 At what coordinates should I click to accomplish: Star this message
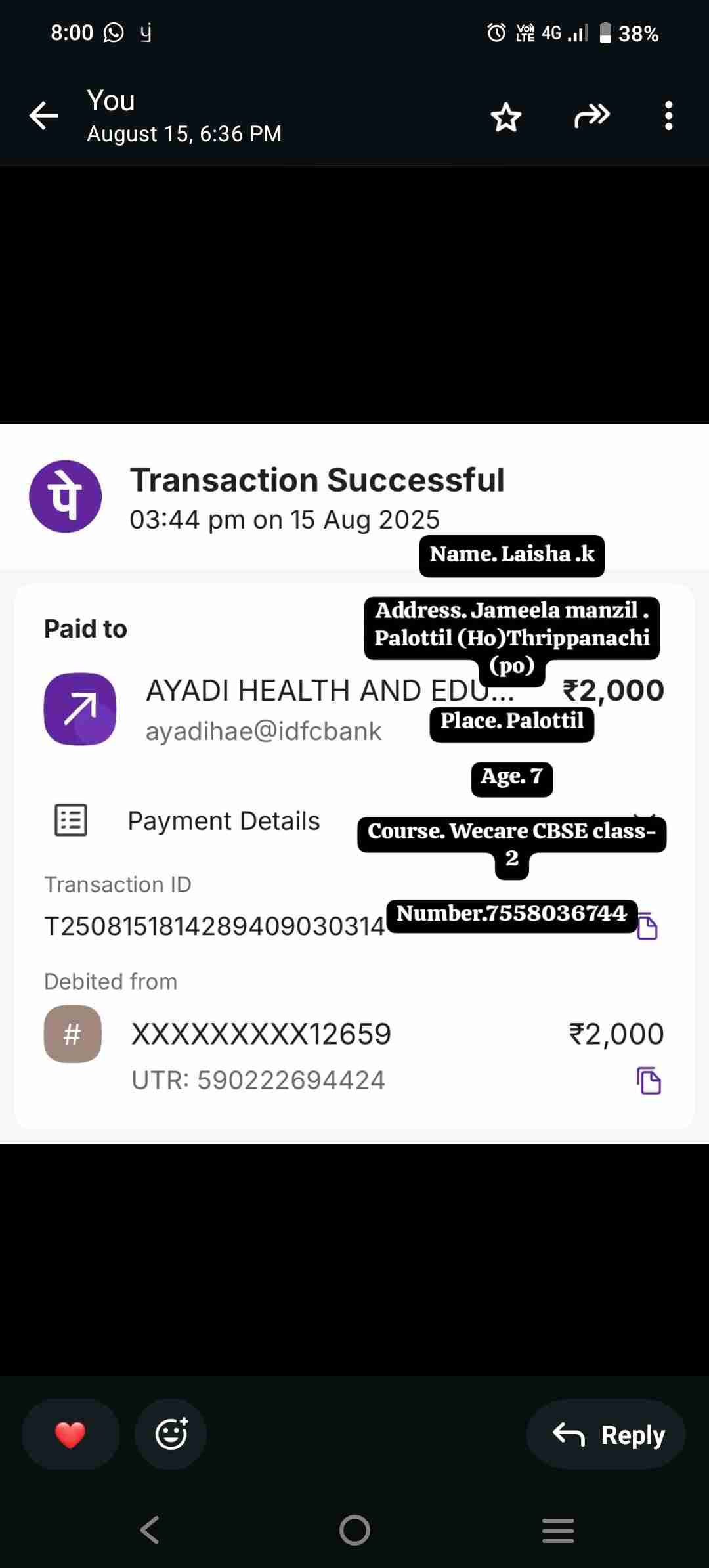(505, 117)
